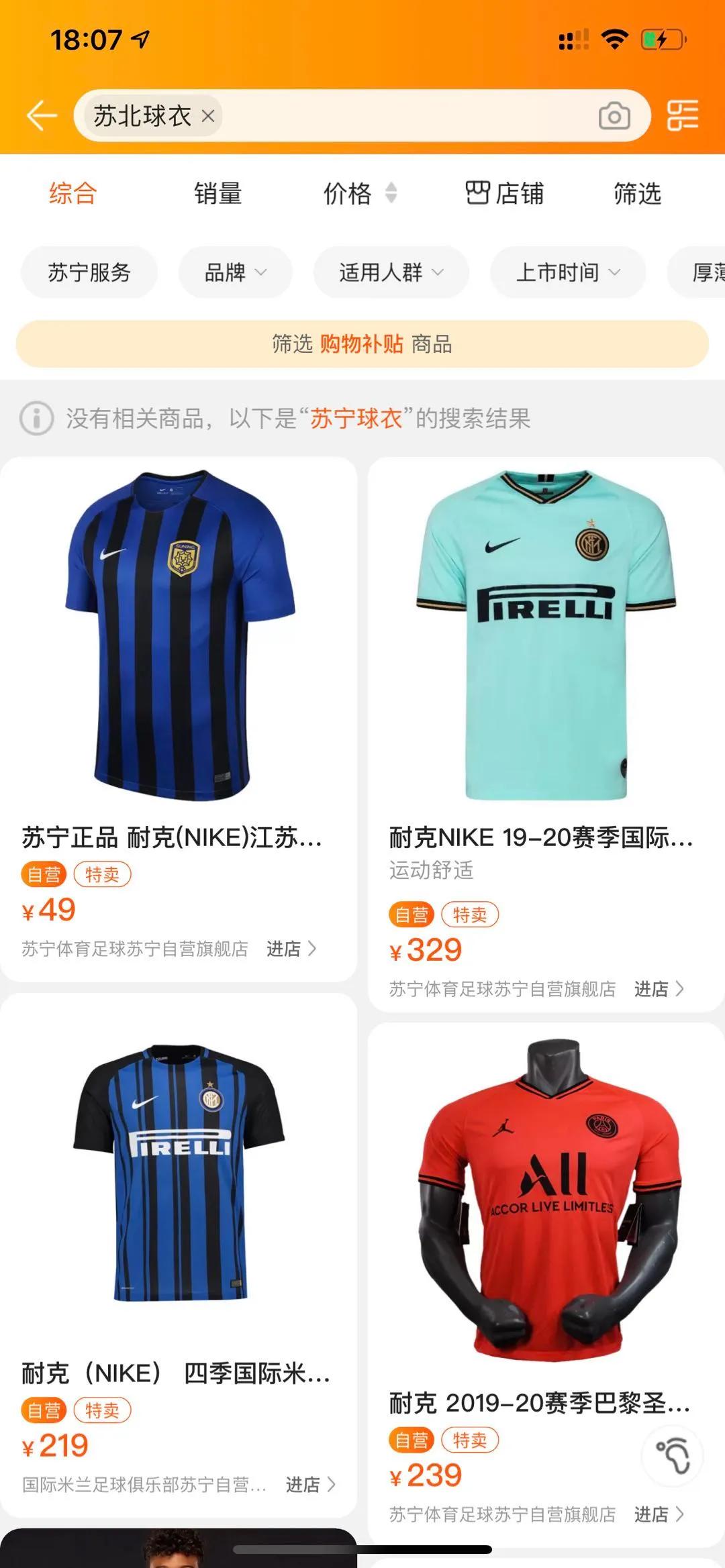Select the 综合 sorting tab
The height and width of the screenshot is (1568, 725).
coord(72,193)
